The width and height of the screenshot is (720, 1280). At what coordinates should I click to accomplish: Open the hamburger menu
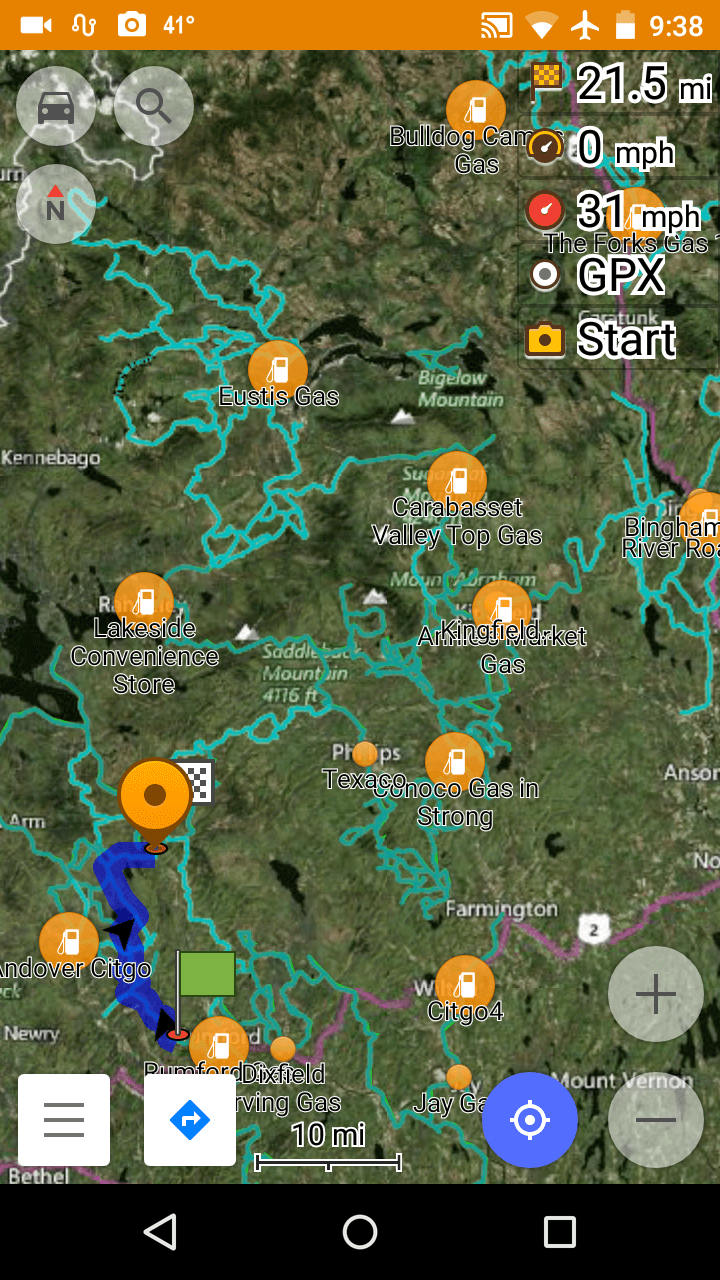point(64,1120)
